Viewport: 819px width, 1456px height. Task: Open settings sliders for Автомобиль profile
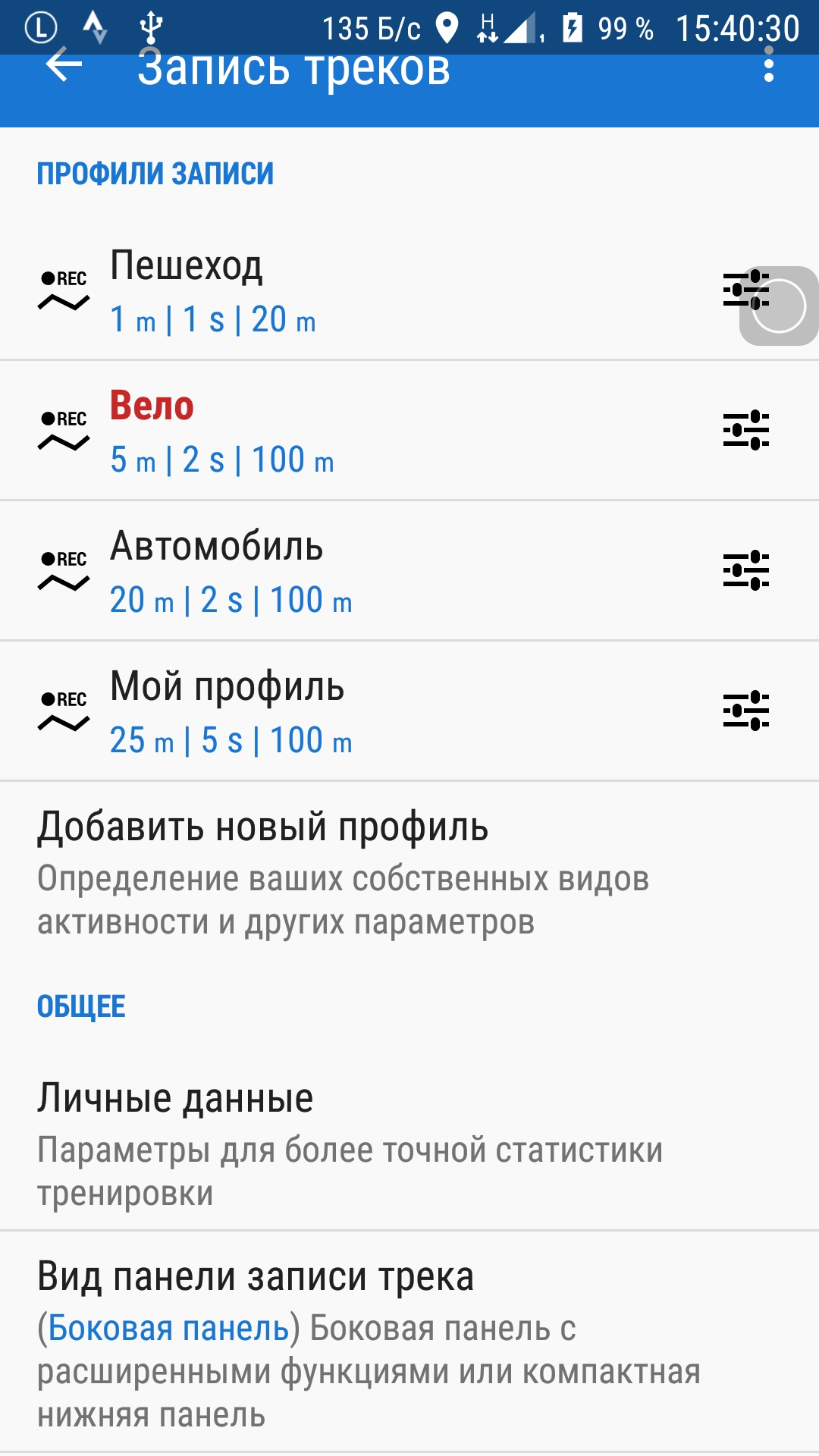click(745, 571)
